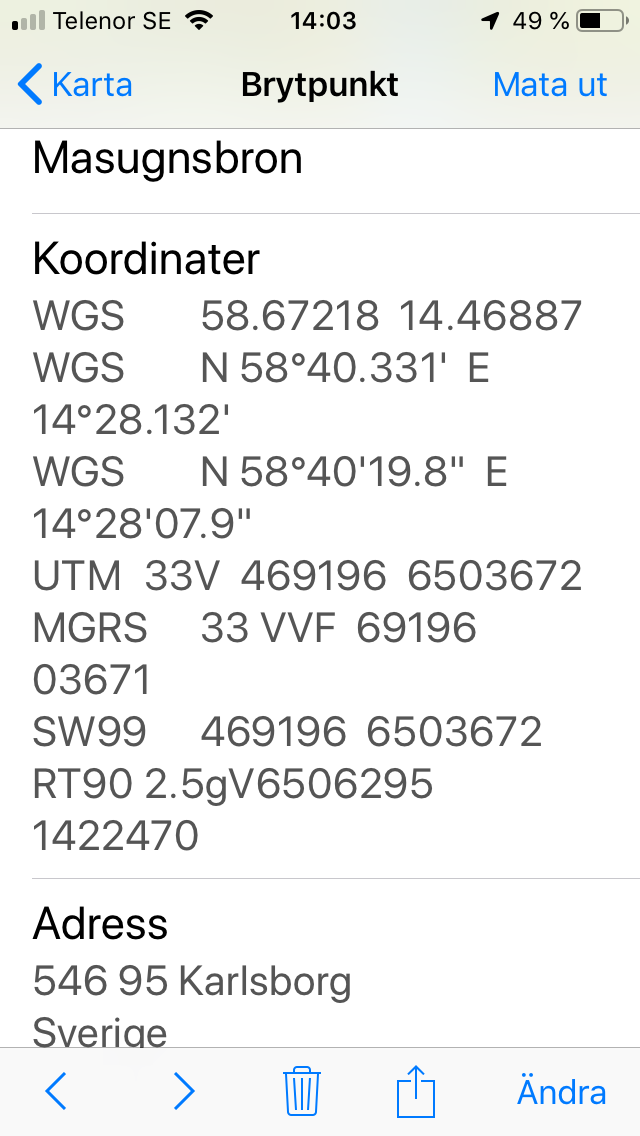Image resolution: width=640 pixels, height=1136 pixels.
Task: Open the share sheet icon
Action: (x=417, y=1090)
